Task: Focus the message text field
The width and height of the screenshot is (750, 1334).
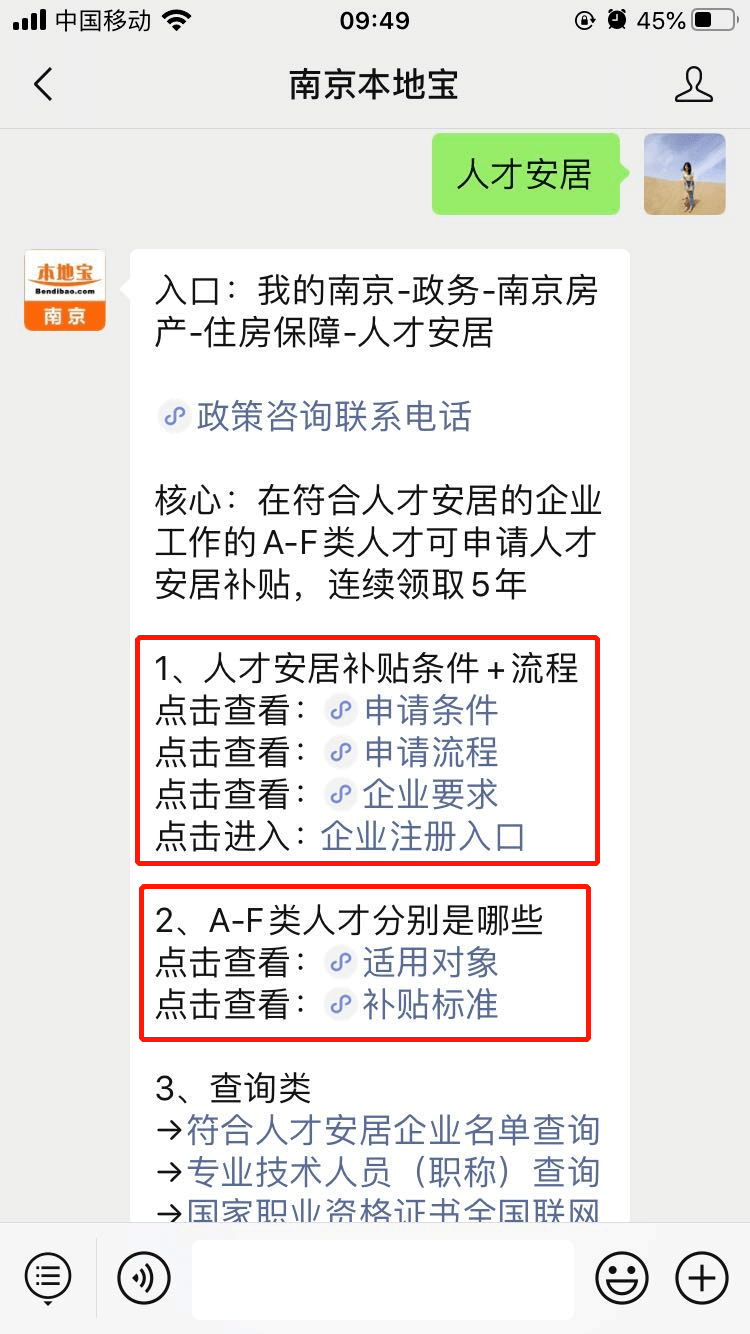Action: coord(383,1278)
